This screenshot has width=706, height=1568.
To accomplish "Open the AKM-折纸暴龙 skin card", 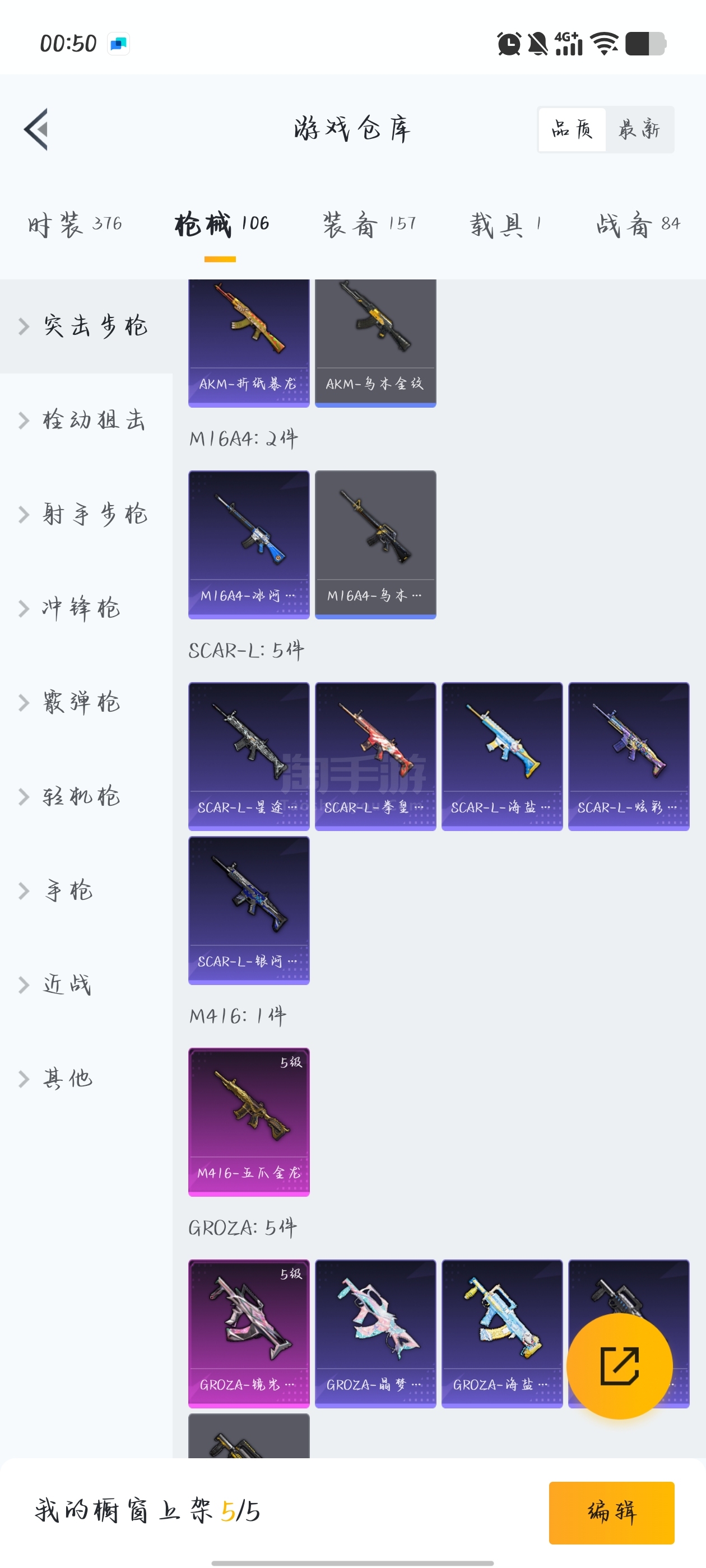I will click(249, 341).
